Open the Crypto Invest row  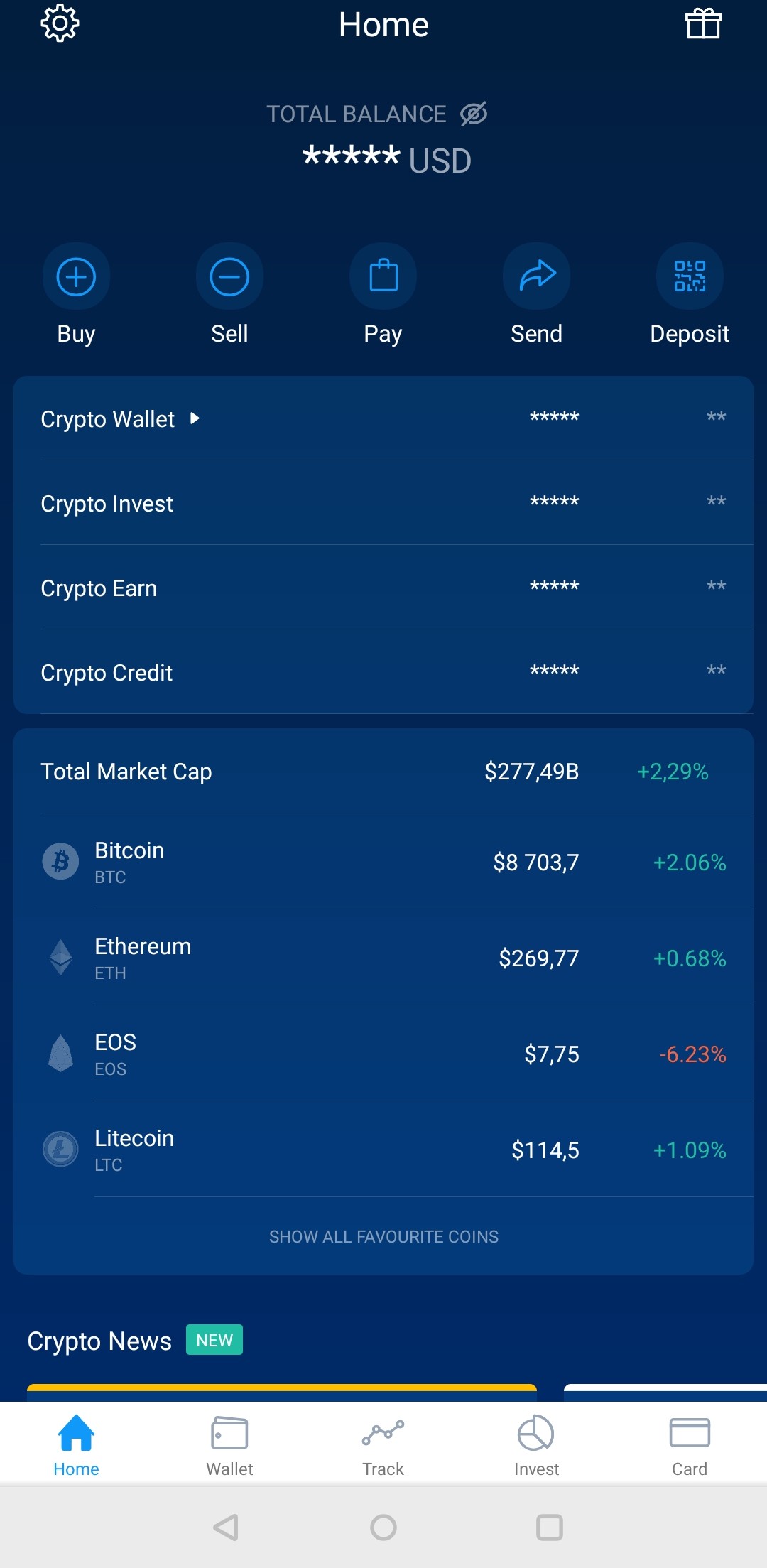coord(107,504)
